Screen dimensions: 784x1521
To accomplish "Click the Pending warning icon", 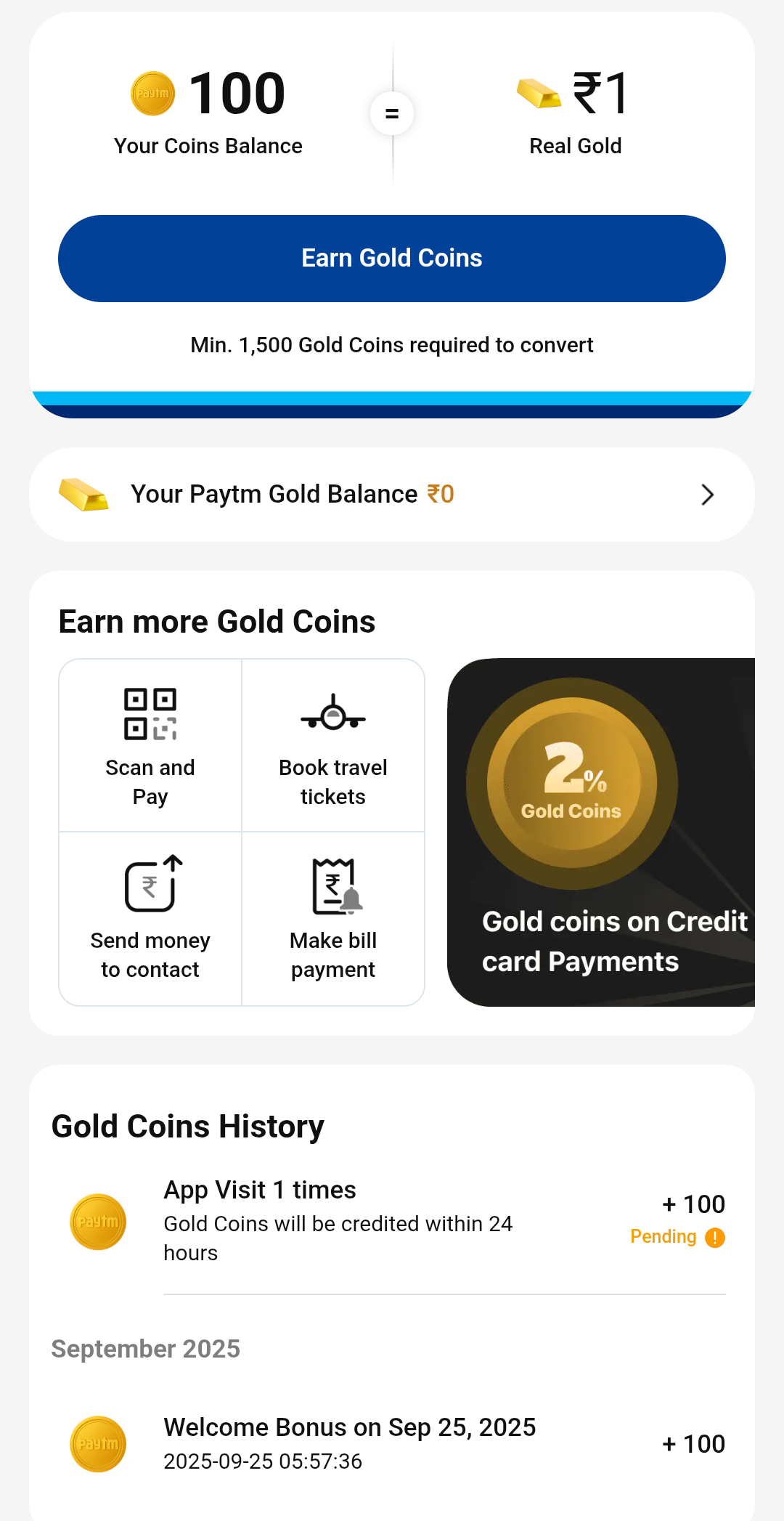I will coord(715,1237).
